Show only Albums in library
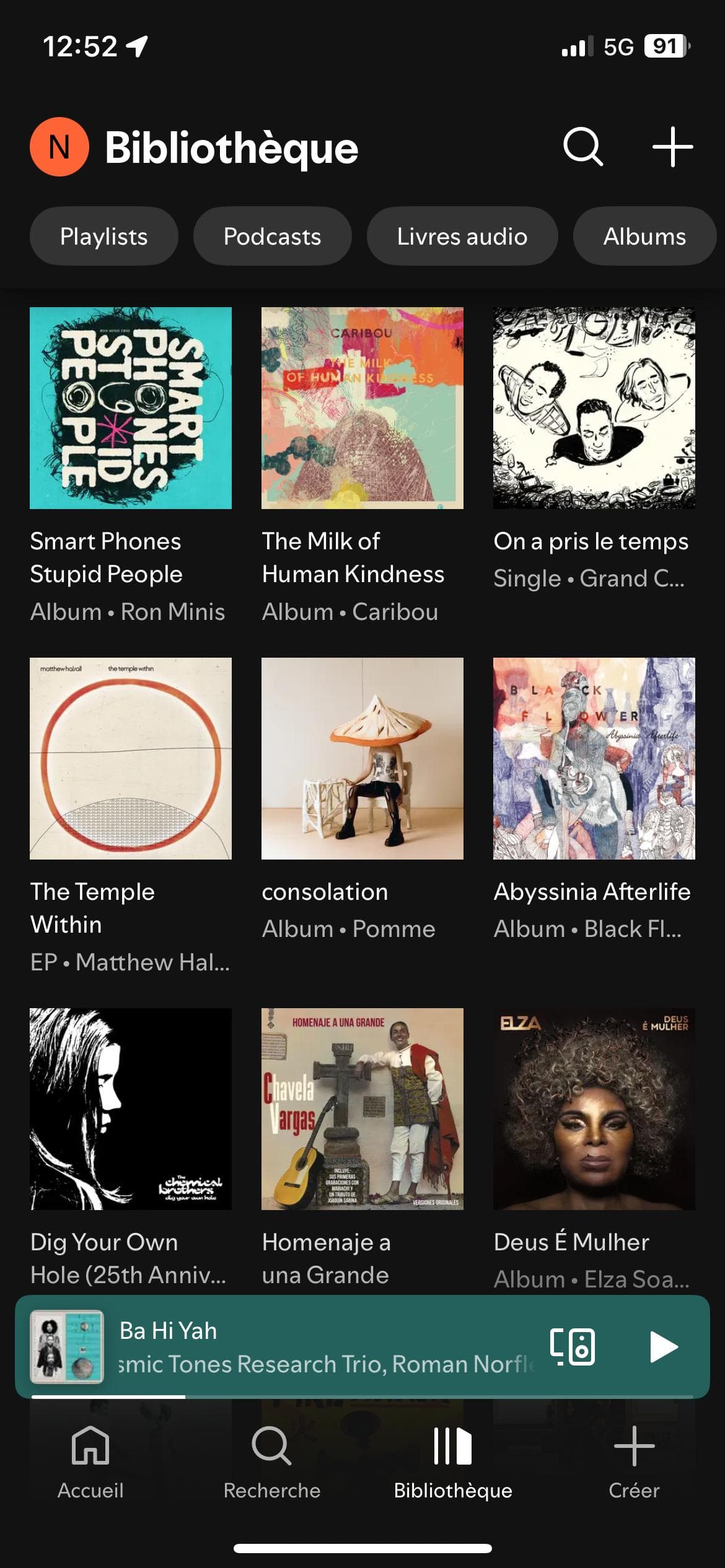Image resolution: width=725 pixels, height=1568 pixels. (x=644, y=237)
